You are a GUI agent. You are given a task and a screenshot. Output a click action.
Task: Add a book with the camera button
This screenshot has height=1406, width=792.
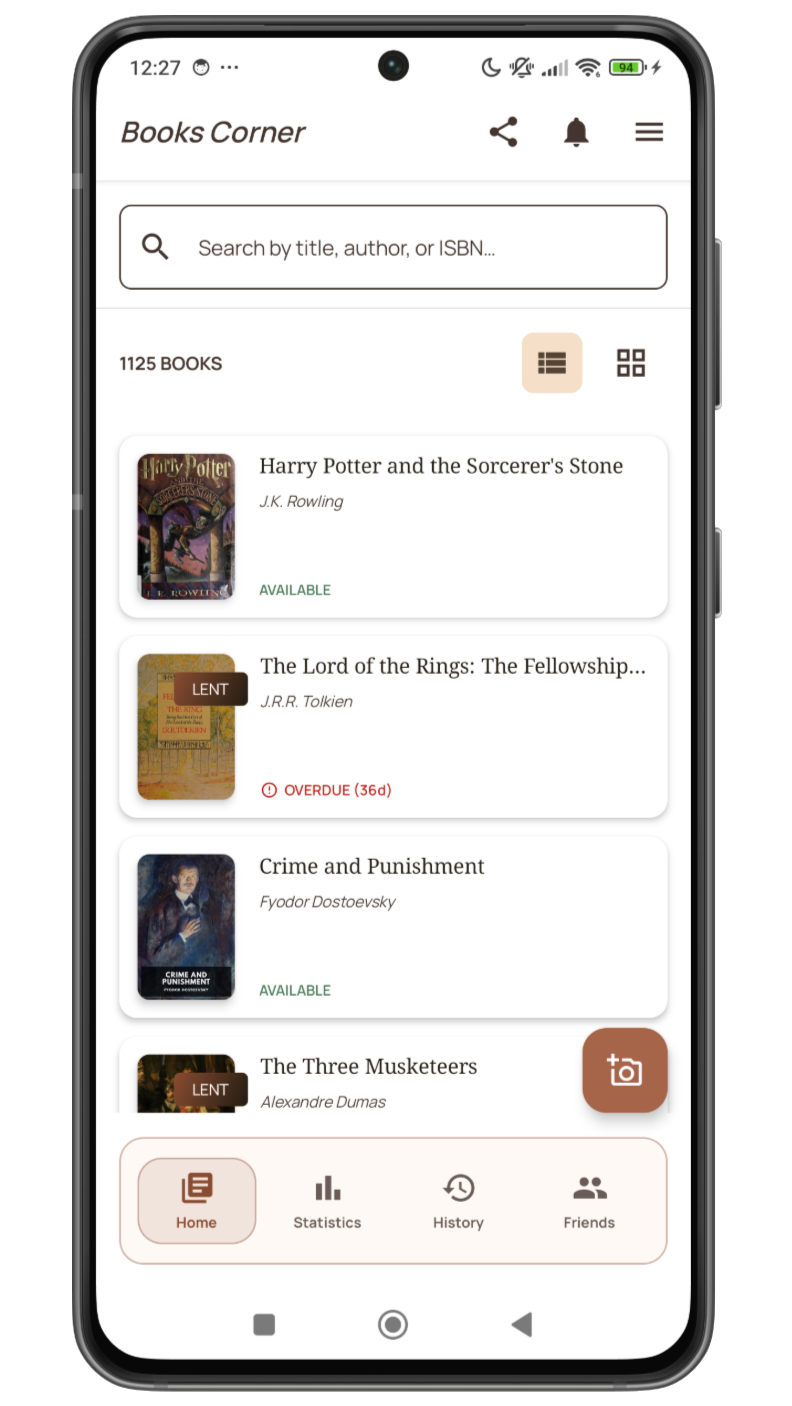coord(625,1070)
